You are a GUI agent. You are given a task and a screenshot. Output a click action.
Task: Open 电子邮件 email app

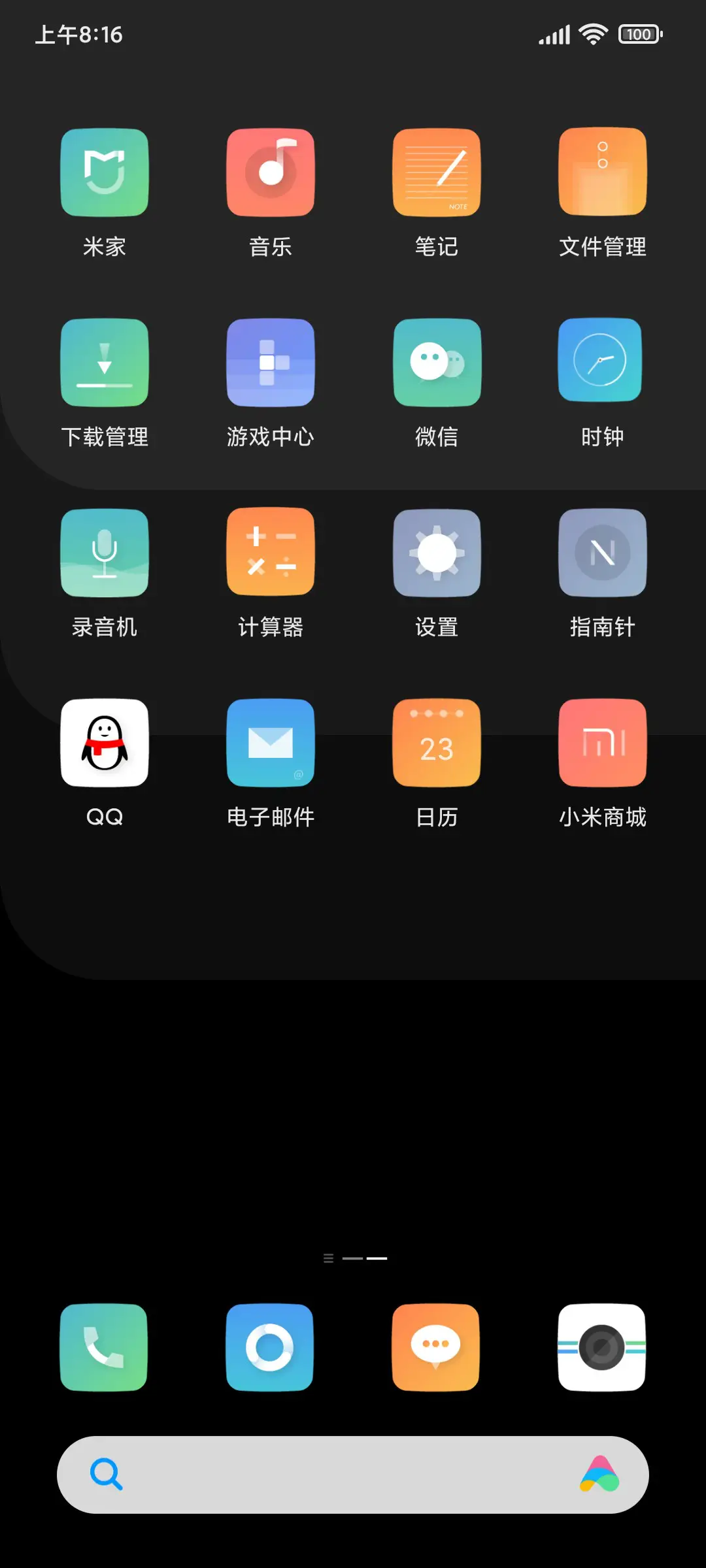click(271, 743)
